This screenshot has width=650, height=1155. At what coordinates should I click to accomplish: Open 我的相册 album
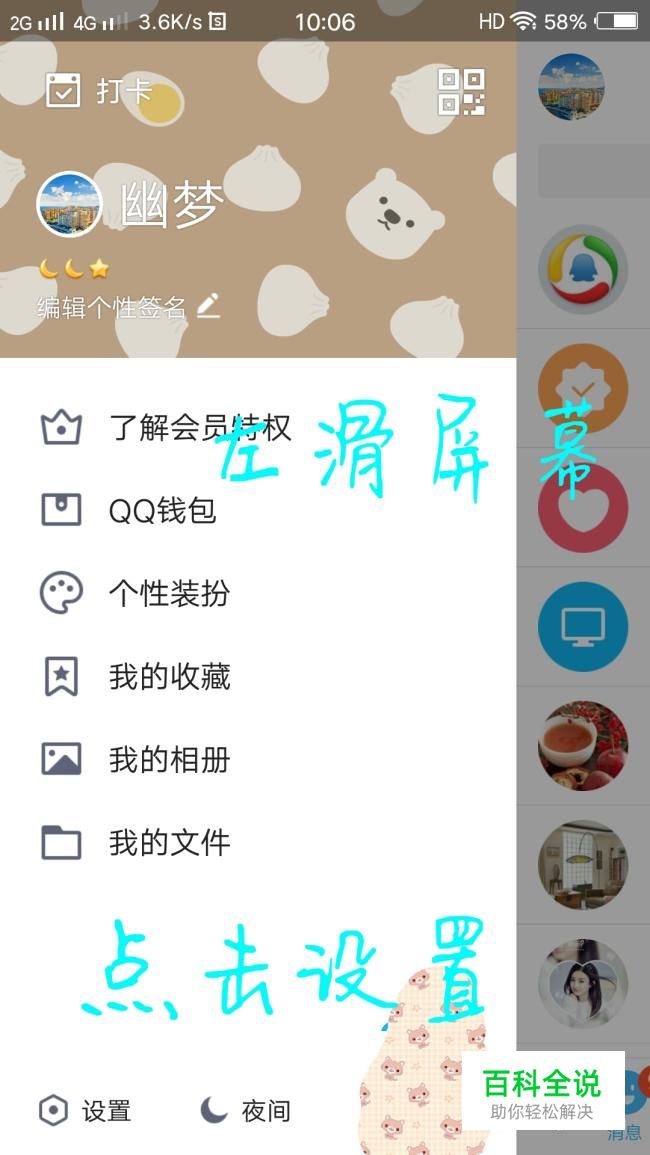(x=135, y=760)
